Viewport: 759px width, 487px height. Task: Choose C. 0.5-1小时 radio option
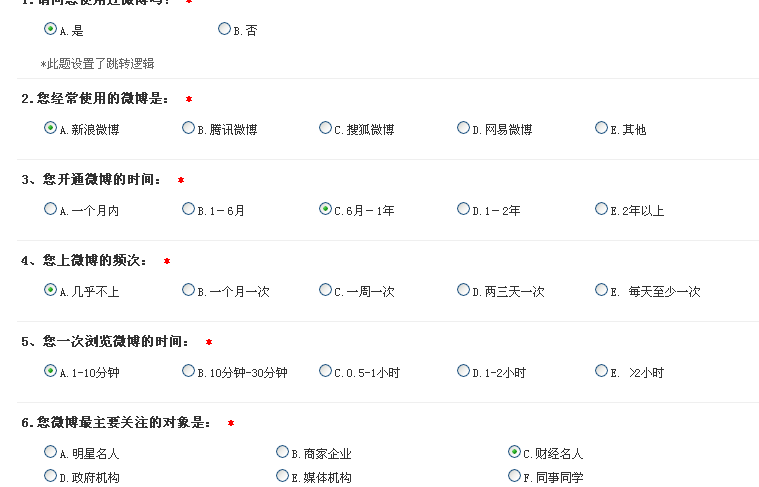tap(325, 371)
